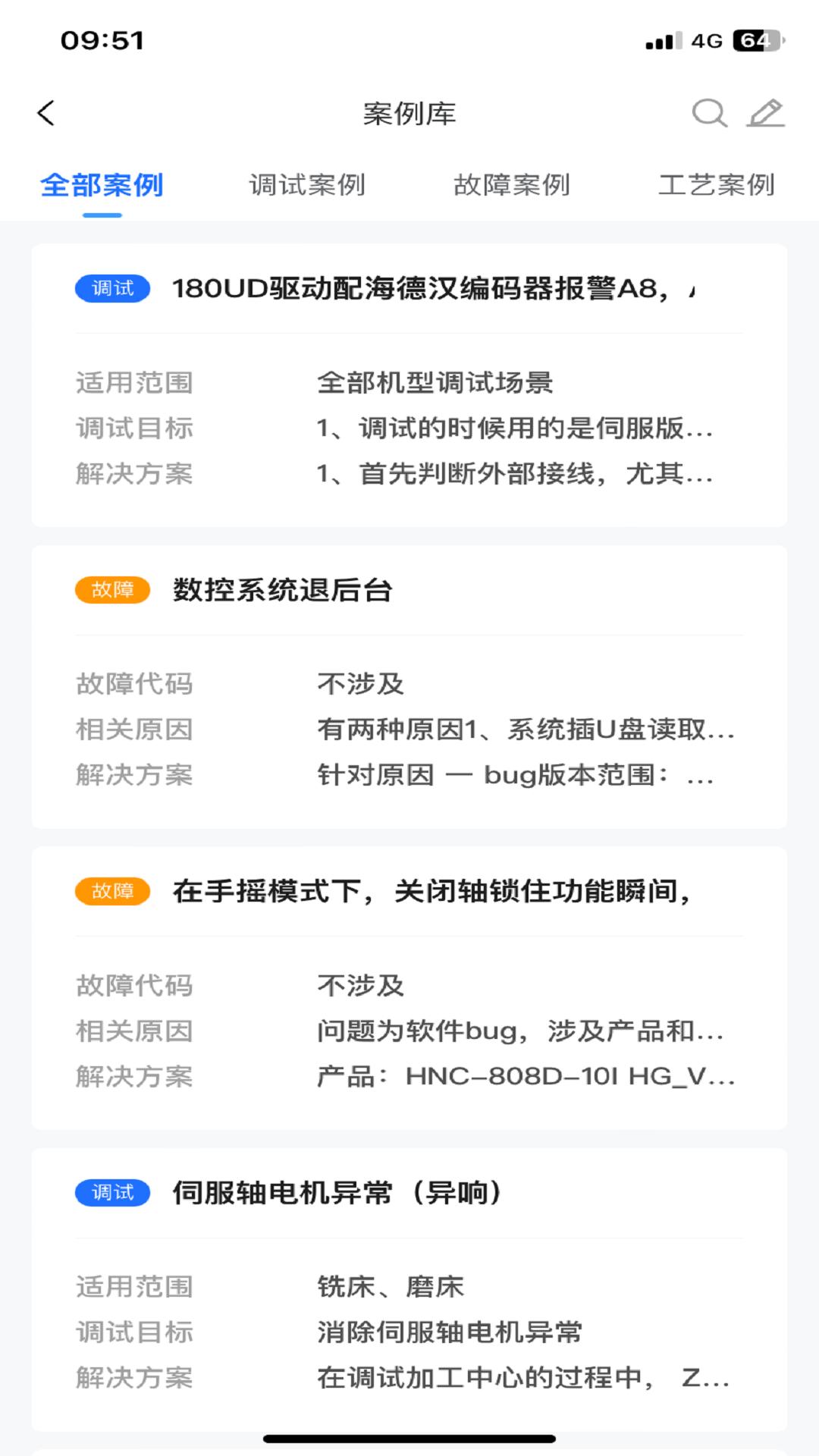Open the 伺服轴电机异常（异响）case

click(x=409, y=1193)
